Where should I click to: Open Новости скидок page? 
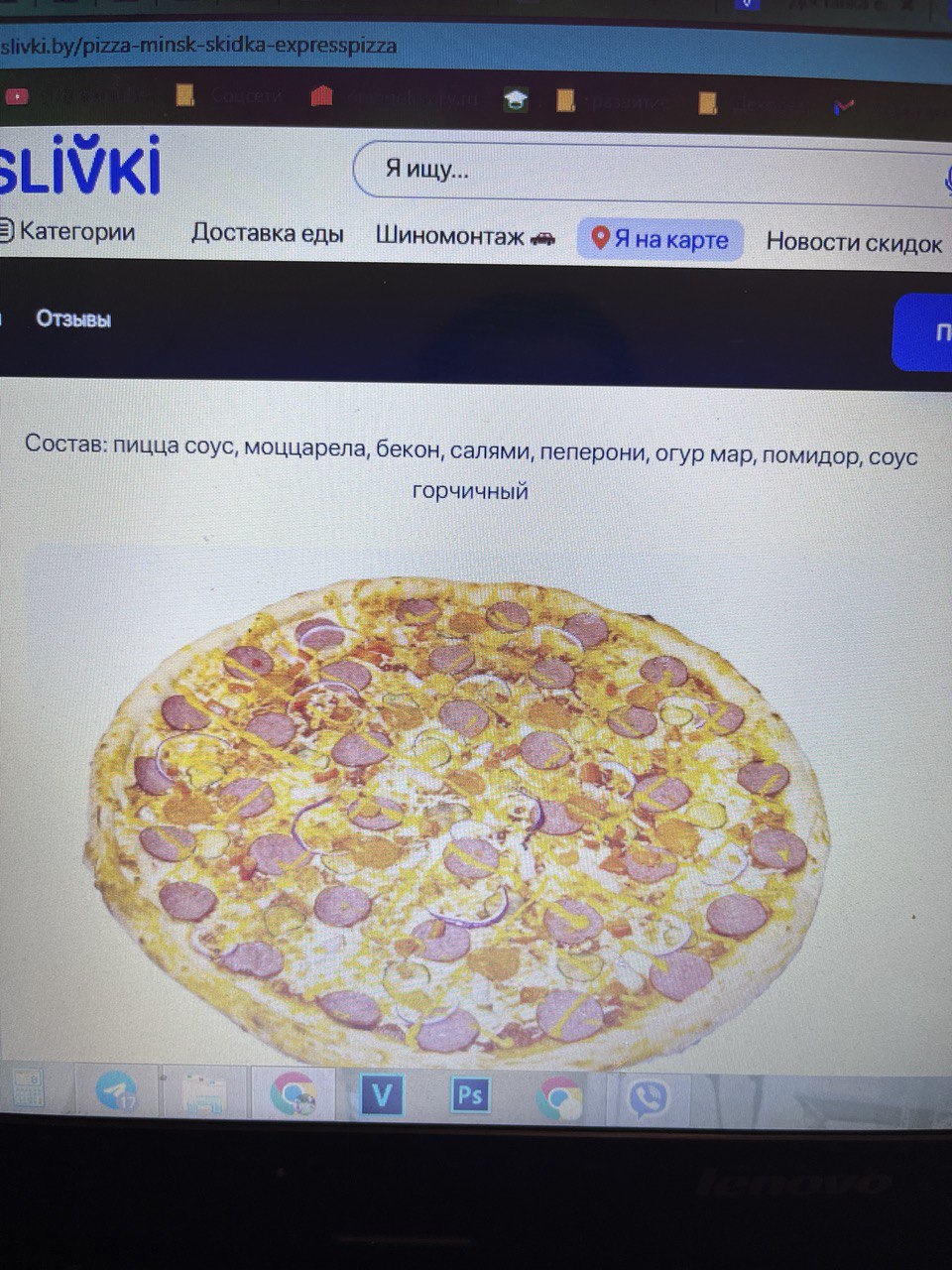(x=853, y=242)
